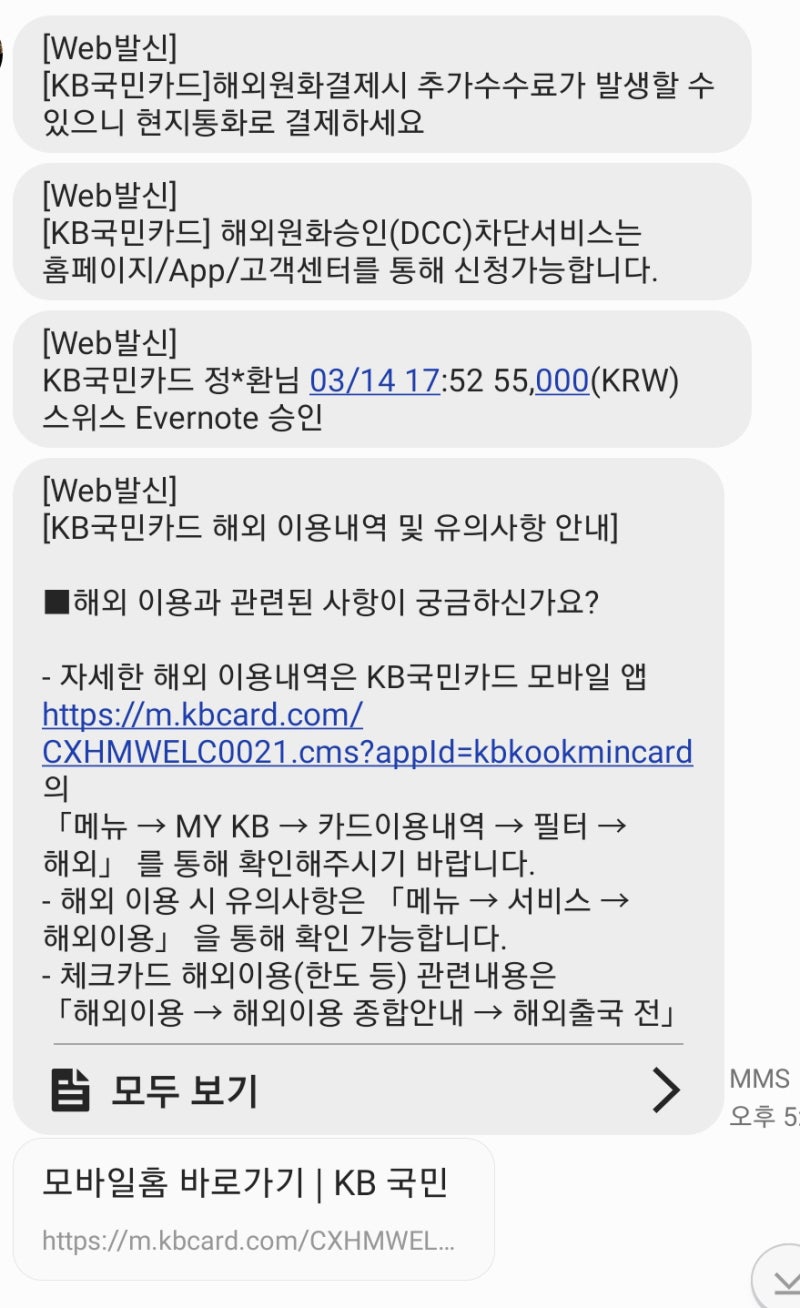Tap the 모두 보기 row at the bubble bottom

[x=360, y=1091]
